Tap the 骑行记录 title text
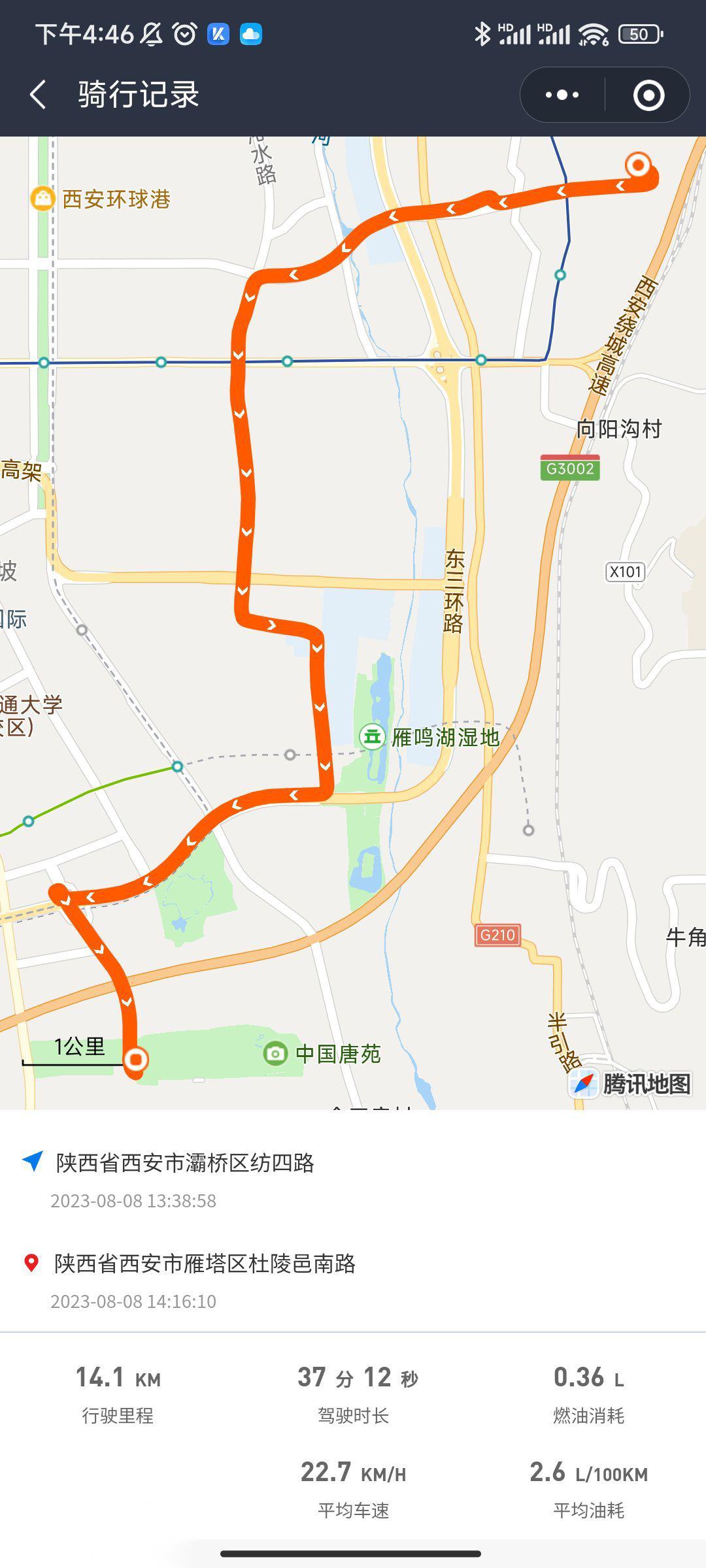The width and height of the screenshot is (706, 1568). 137,95
